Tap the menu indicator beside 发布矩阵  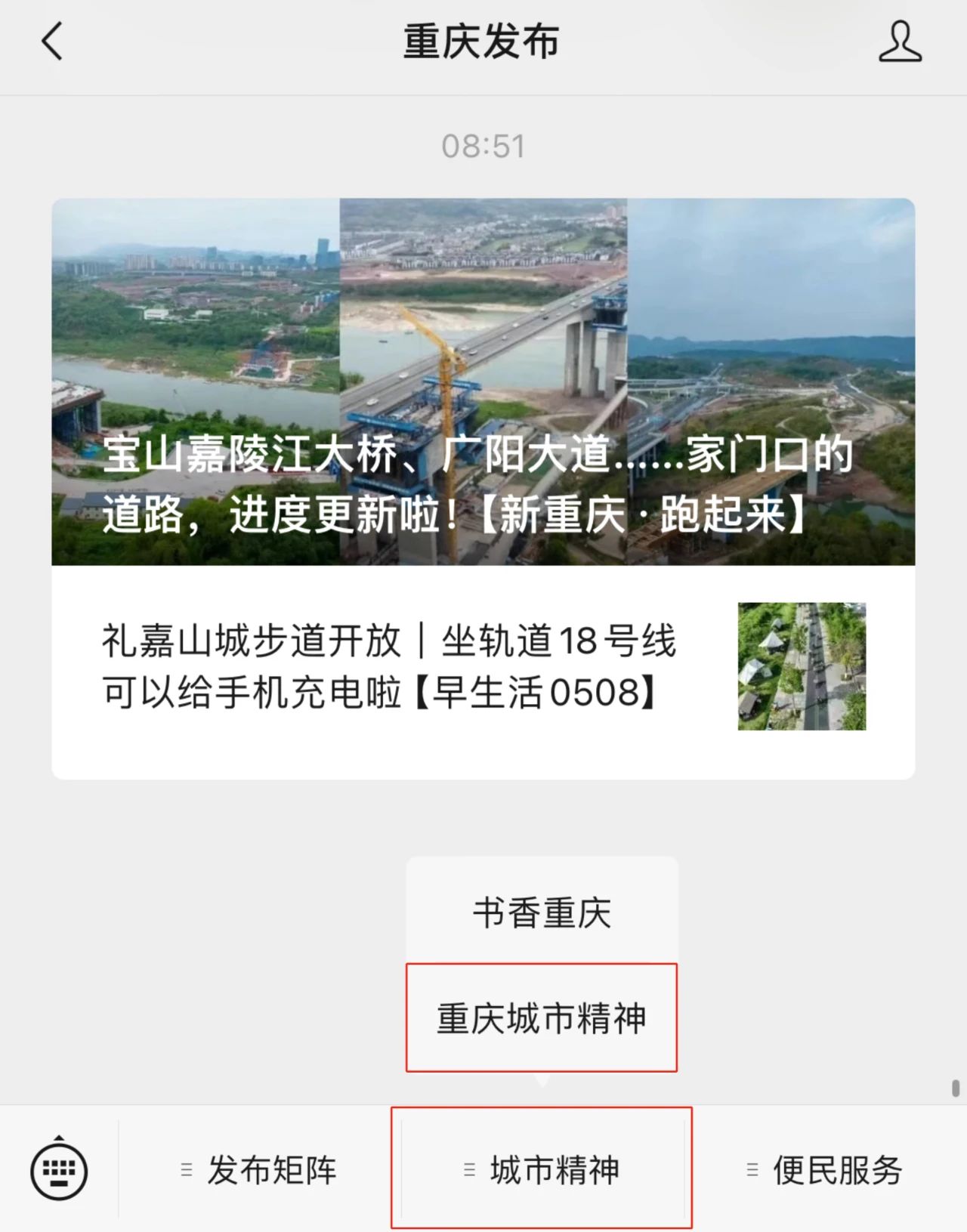click(x=185, y=1172)
